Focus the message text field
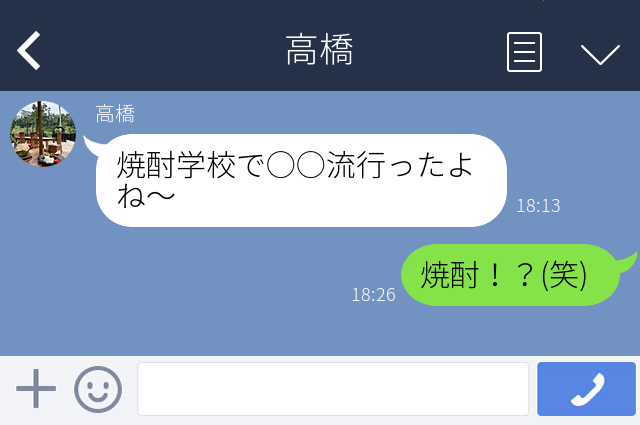The width and height of the screenshot is (640, 425). click(x=332, y=389)
